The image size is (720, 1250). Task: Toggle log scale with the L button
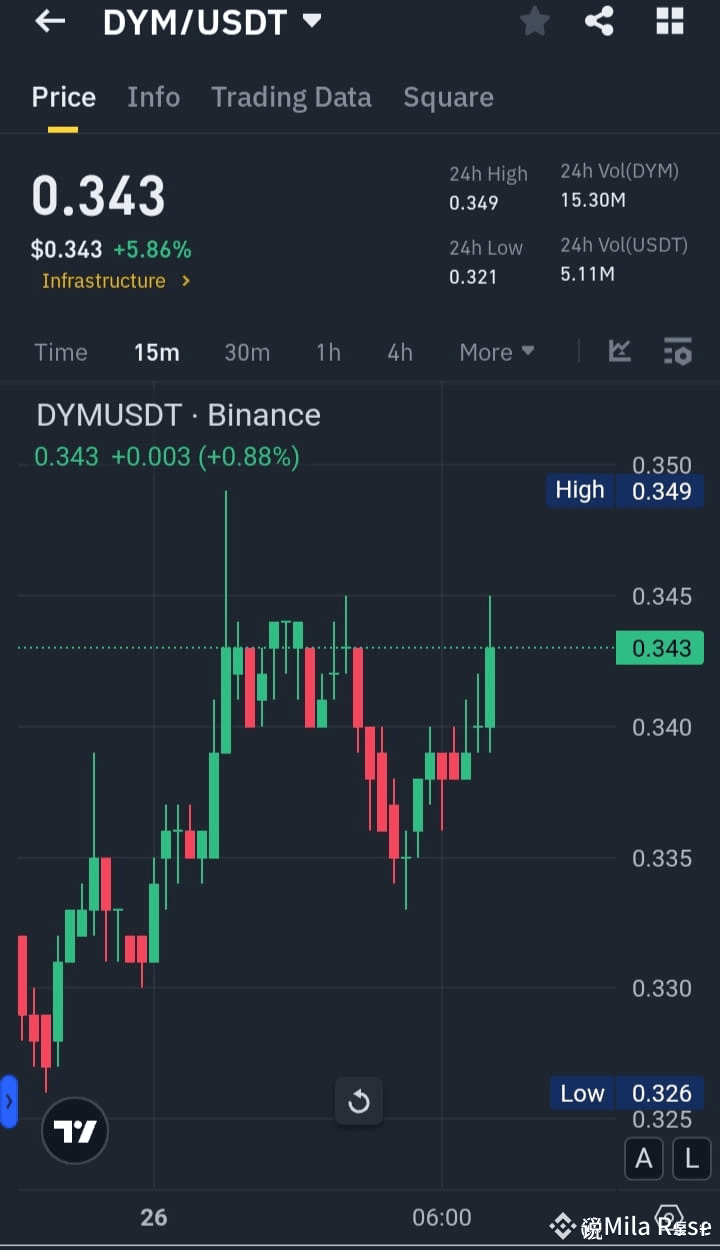691,1158
